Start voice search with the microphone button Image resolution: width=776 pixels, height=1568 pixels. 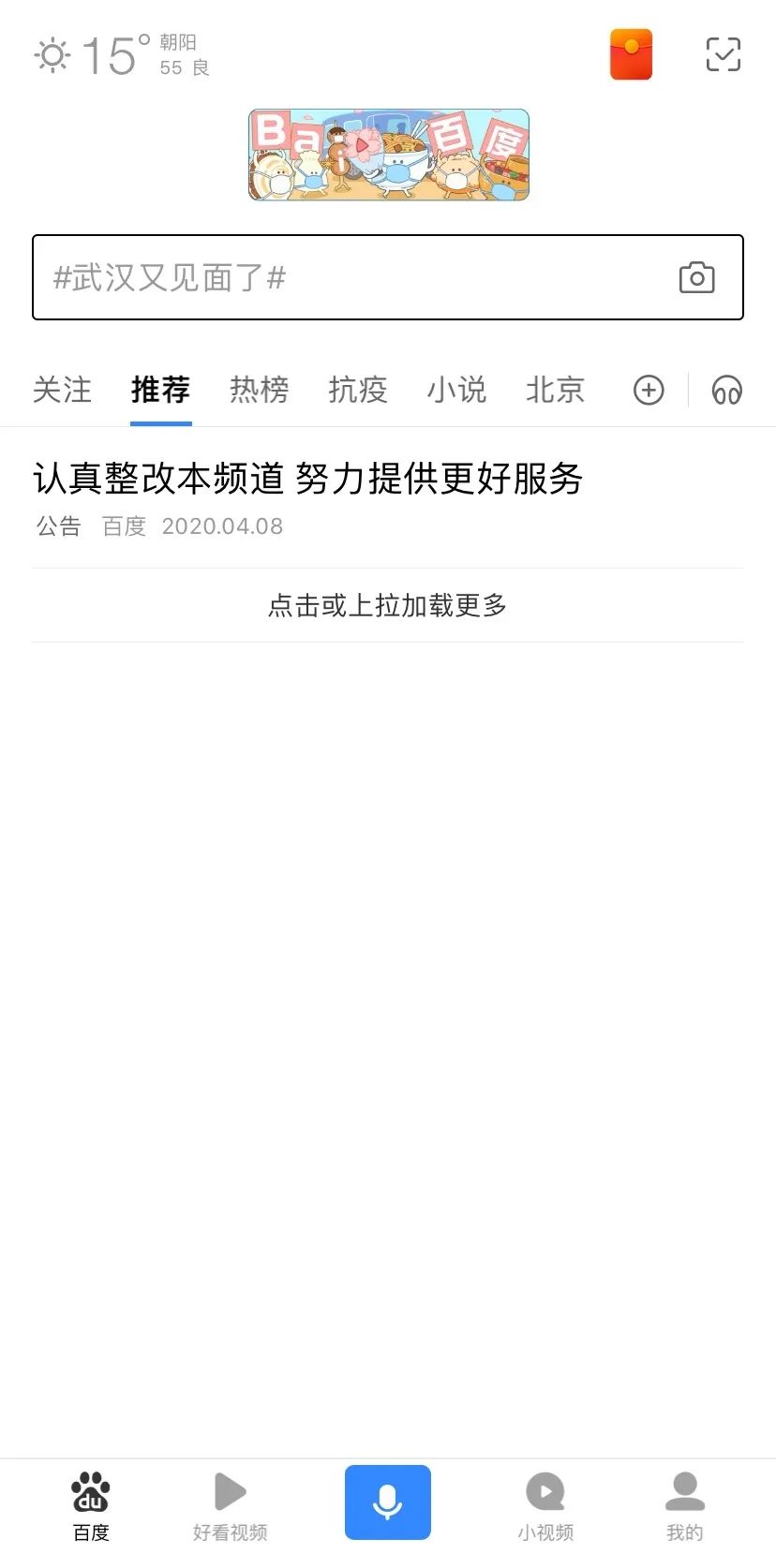click(387, 1502)
